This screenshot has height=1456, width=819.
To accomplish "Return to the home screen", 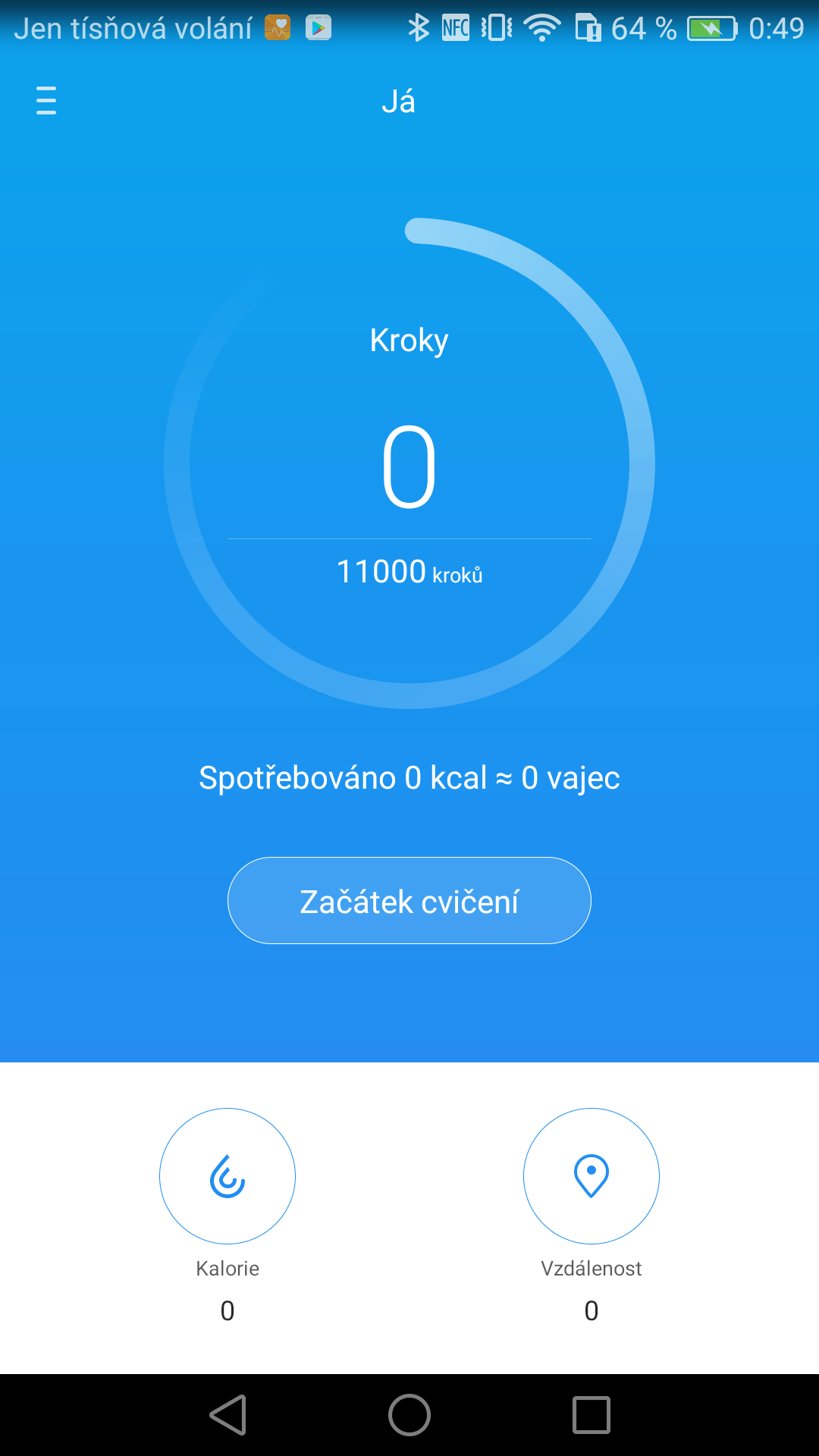I will [x=409, y=1415].
